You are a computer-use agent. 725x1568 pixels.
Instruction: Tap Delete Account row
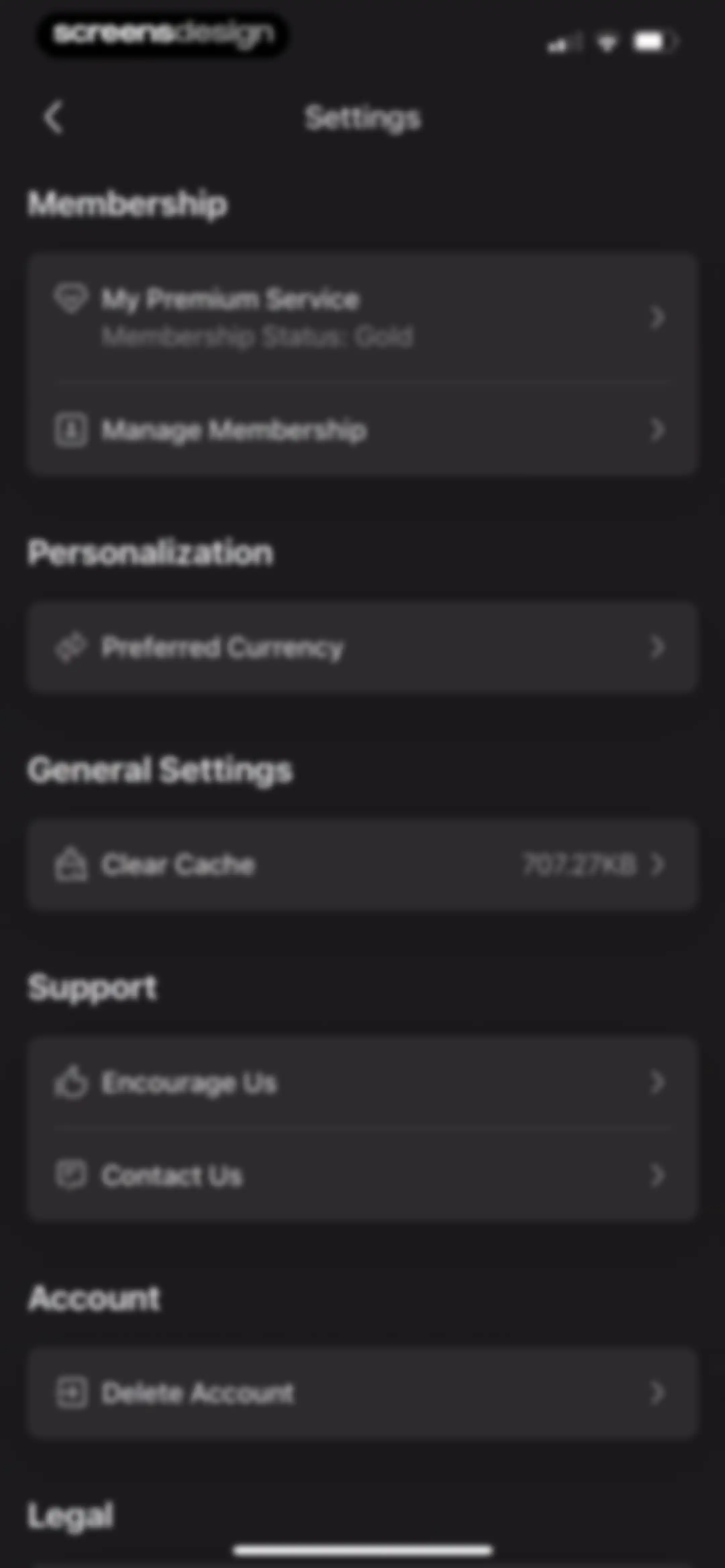[x=362, y=1392]
